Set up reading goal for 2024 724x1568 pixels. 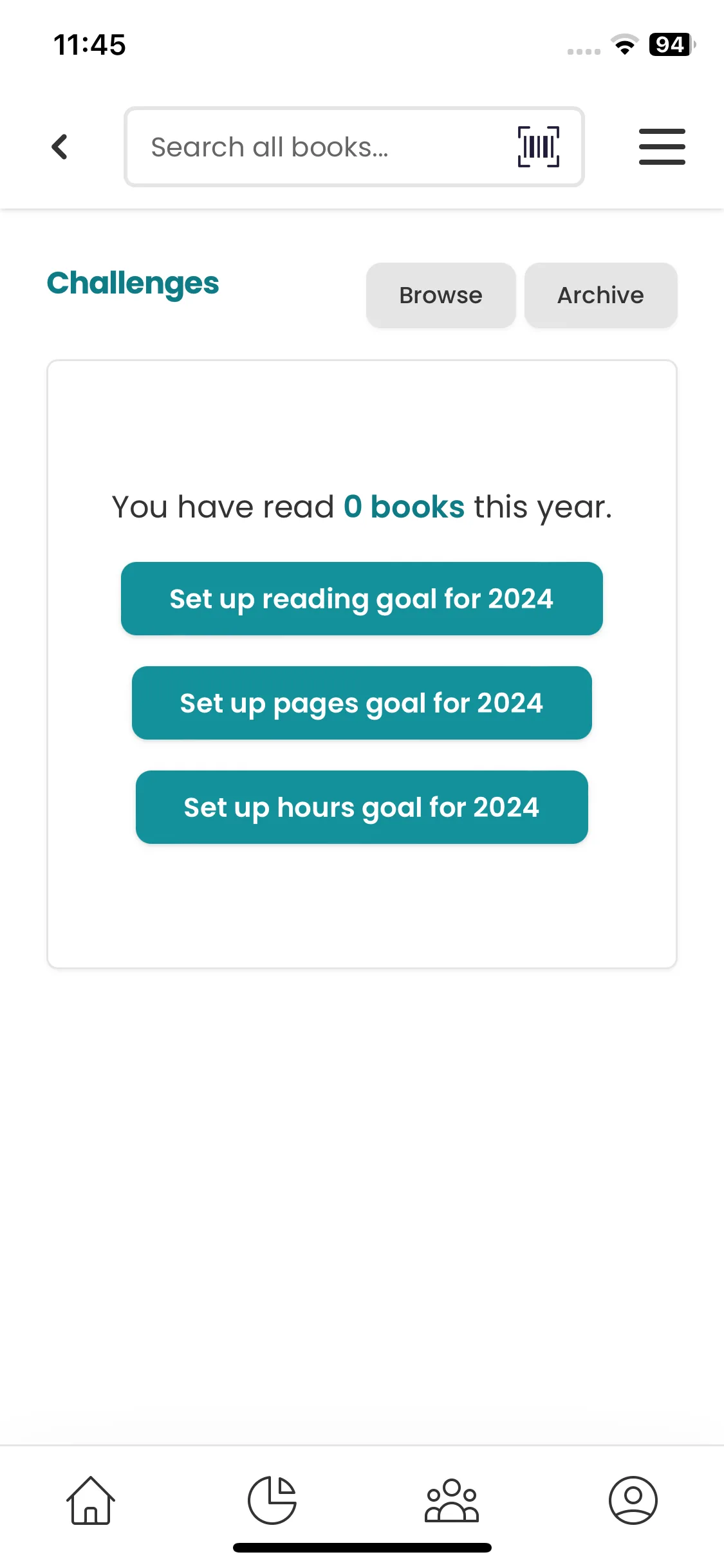(x=362, y=599)
